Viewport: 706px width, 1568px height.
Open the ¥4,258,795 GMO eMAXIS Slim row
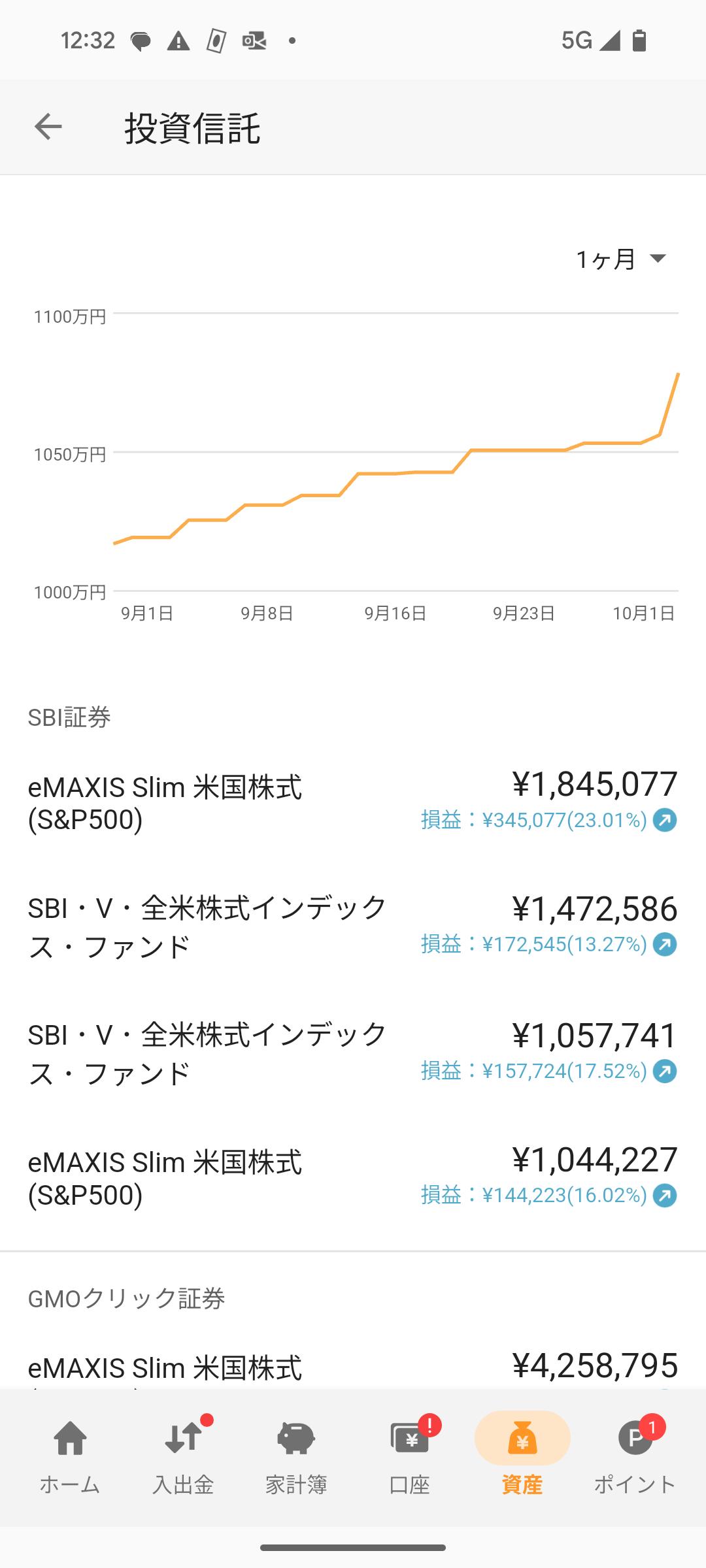coord(353,1365)
